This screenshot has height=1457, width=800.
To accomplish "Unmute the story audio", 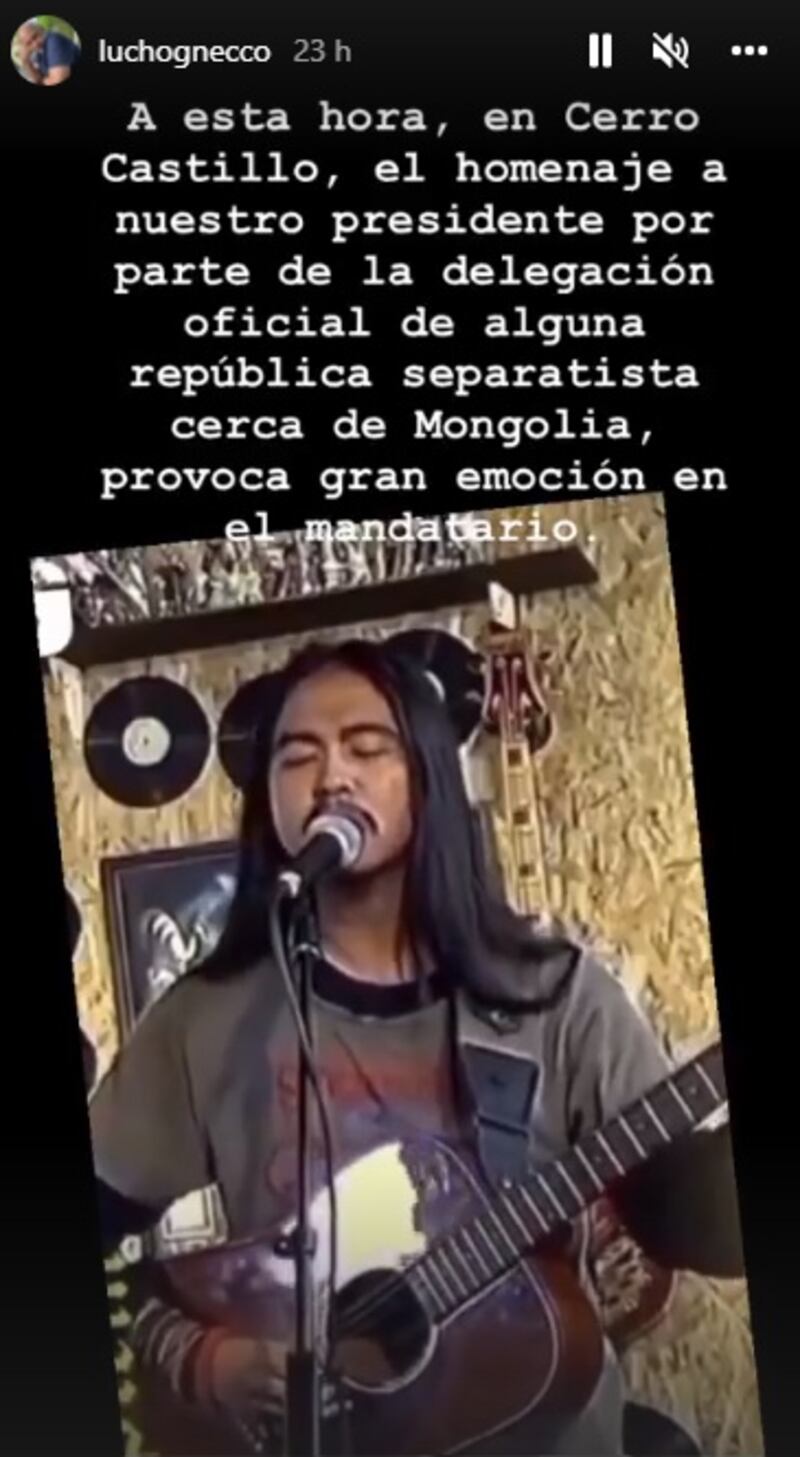I will [x=670, y=51].
